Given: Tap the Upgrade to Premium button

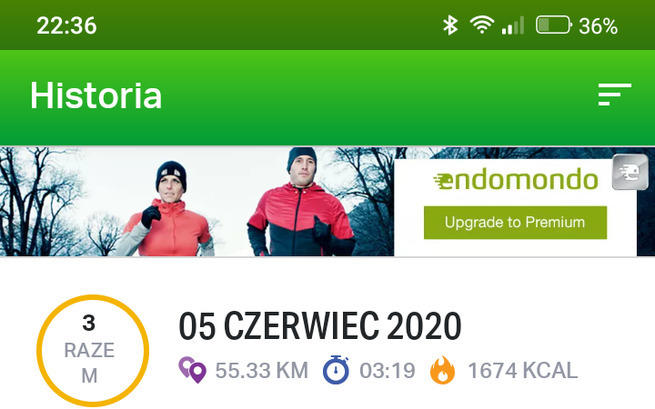Looking at the screenshot, I should coord(515,222).
